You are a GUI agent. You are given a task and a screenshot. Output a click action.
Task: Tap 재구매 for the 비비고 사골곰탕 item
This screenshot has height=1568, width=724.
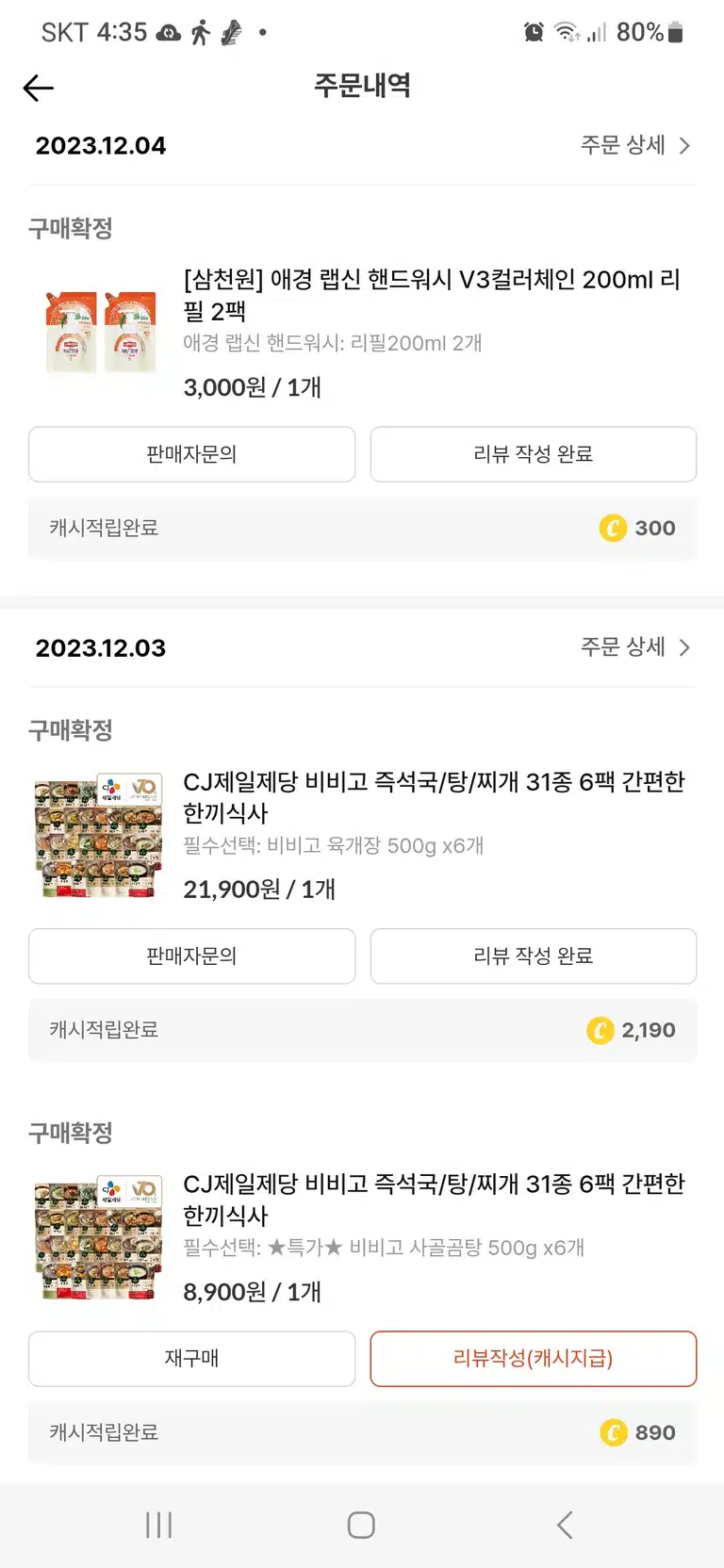(191, 1359)
